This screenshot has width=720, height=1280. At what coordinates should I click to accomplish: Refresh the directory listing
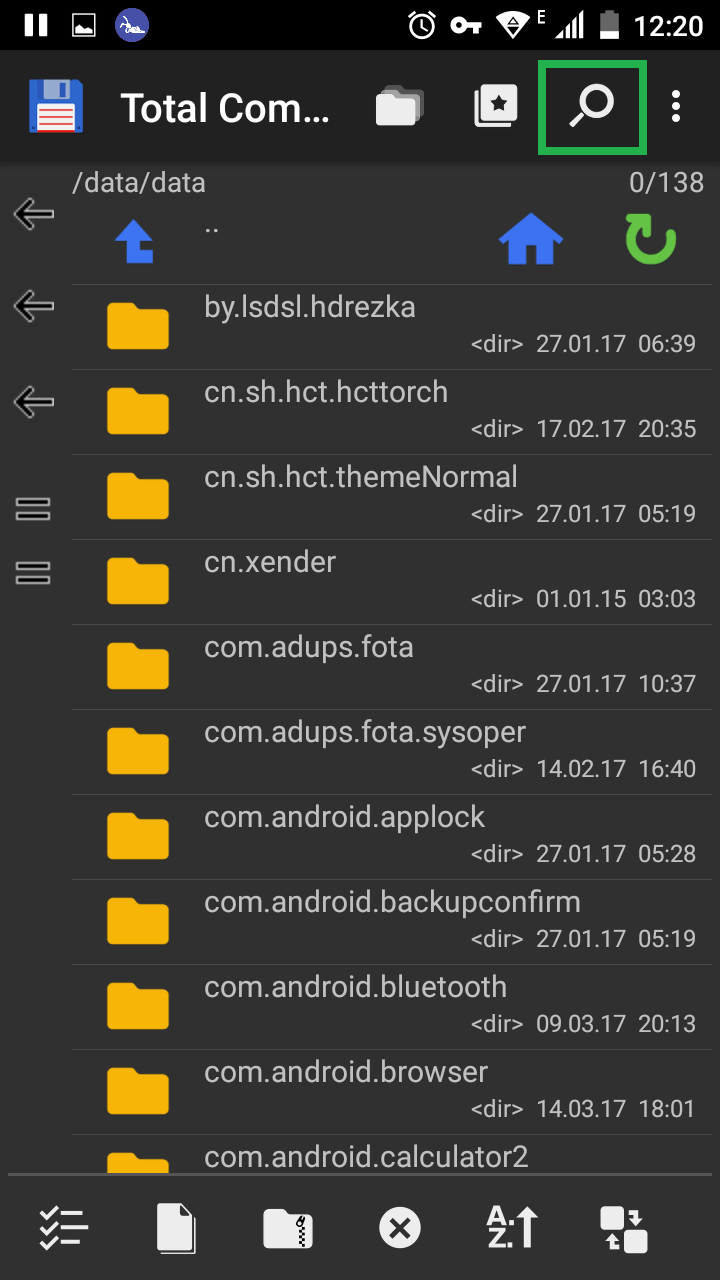pyautogui.click(x=651, y=241)
